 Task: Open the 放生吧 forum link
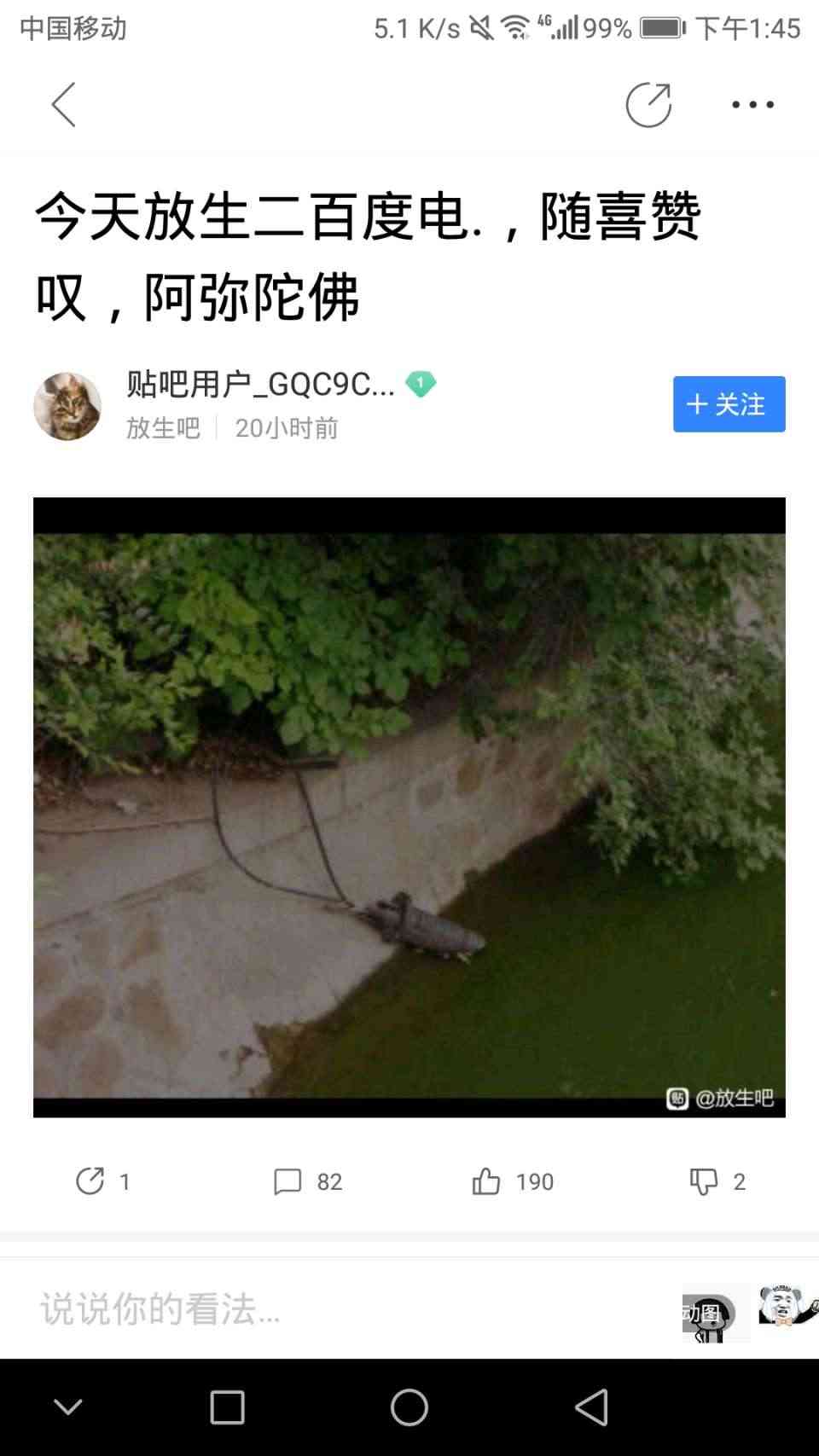click(x=163, y=428)
